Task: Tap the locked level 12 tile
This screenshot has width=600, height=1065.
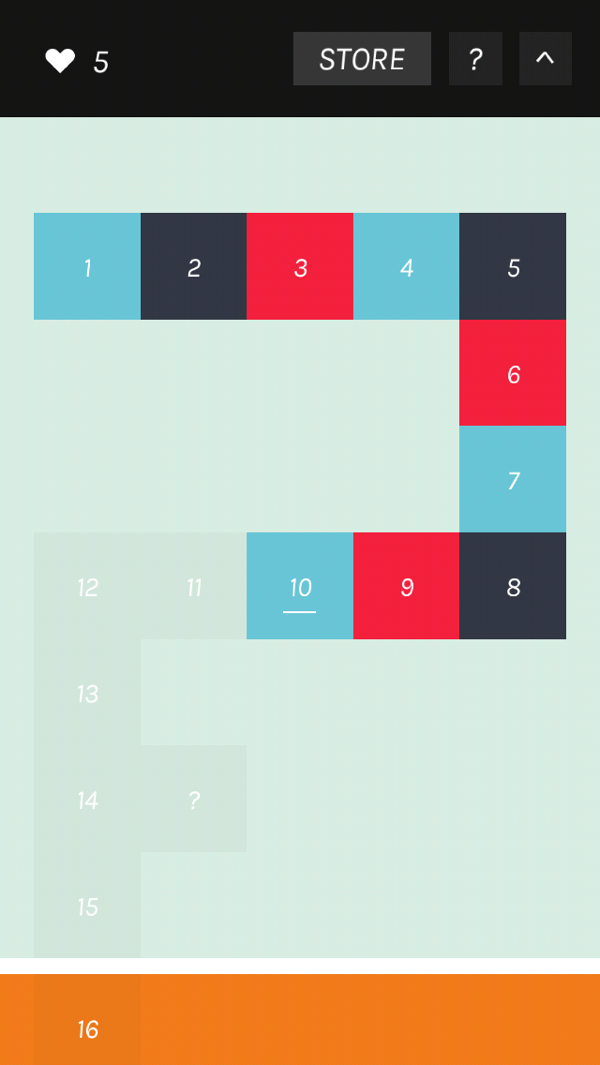Action: coord(87,586)
